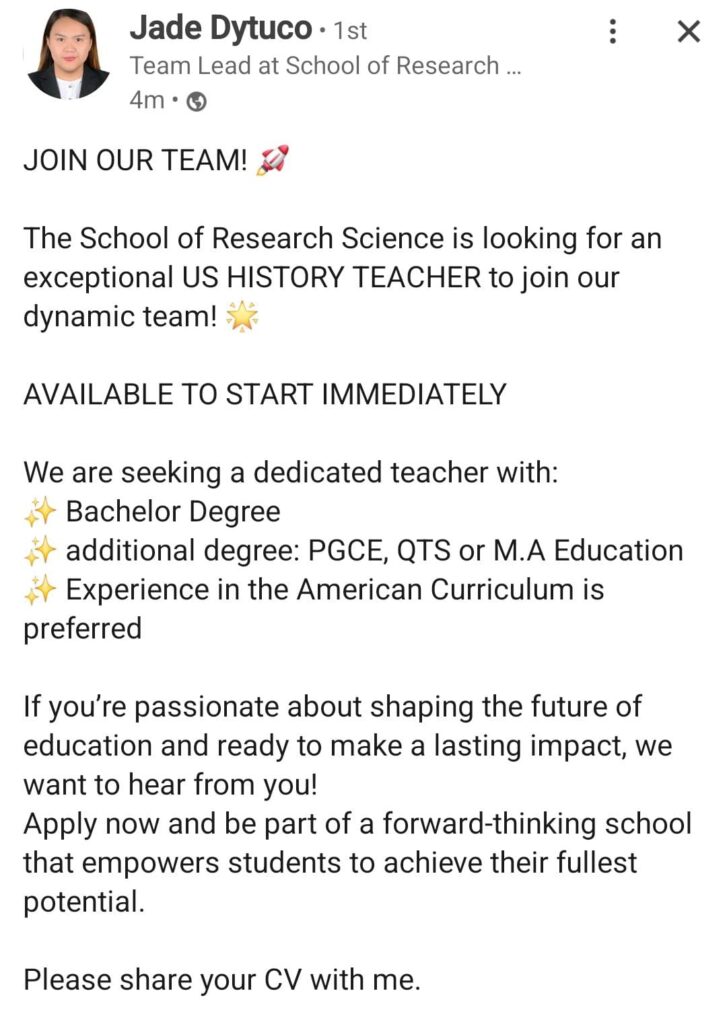The width and height of the screenshot is (727, 1024).
Task: Open Jade Dytuco's name link
Action: click(220, 29)
